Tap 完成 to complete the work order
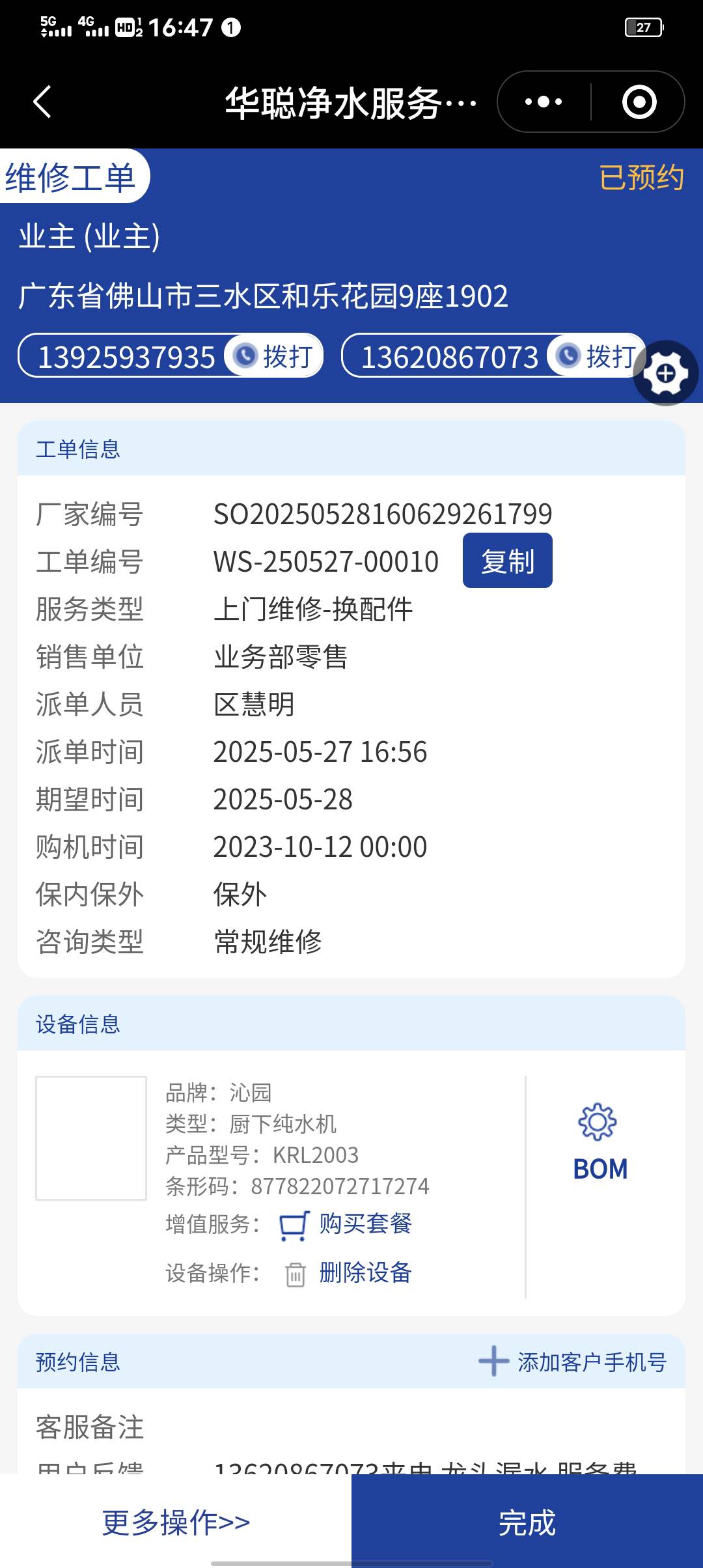This screenshot has width=703, height=1568. point(527,1522)
